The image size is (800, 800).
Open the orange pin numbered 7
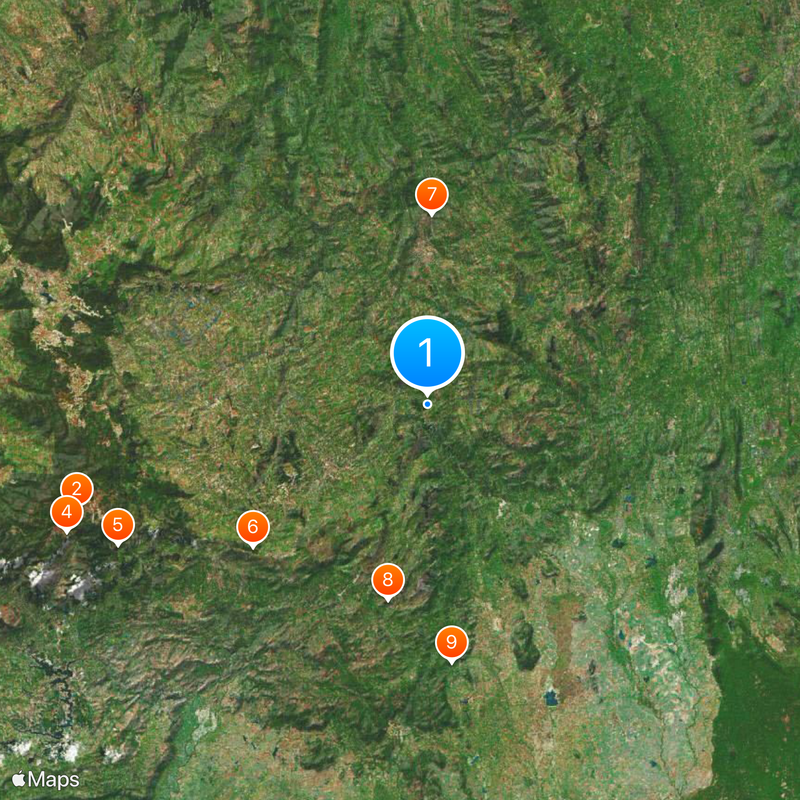click(431, 194)
